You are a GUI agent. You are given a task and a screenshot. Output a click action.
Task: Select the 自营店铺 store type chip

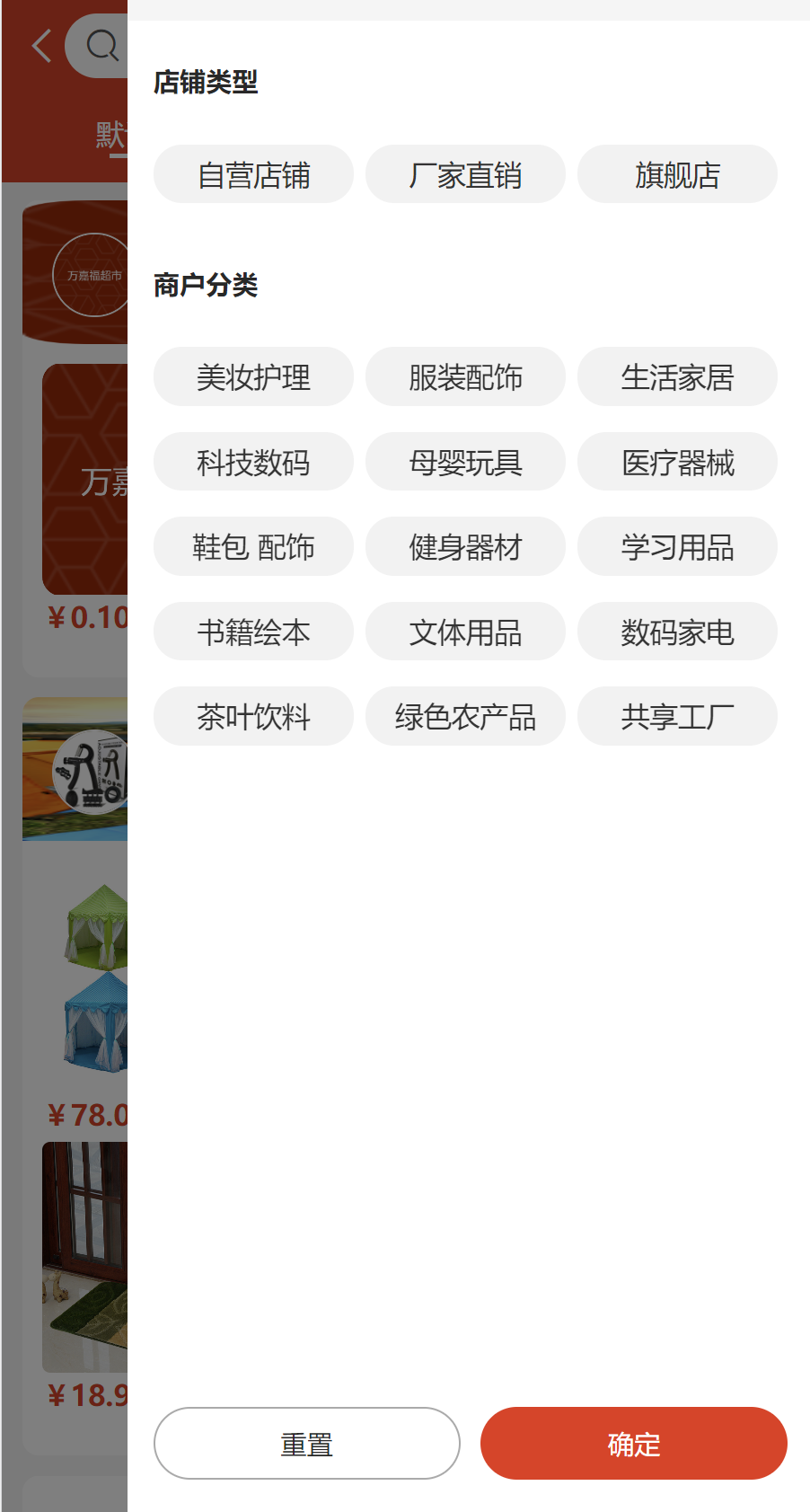(253, 174)
